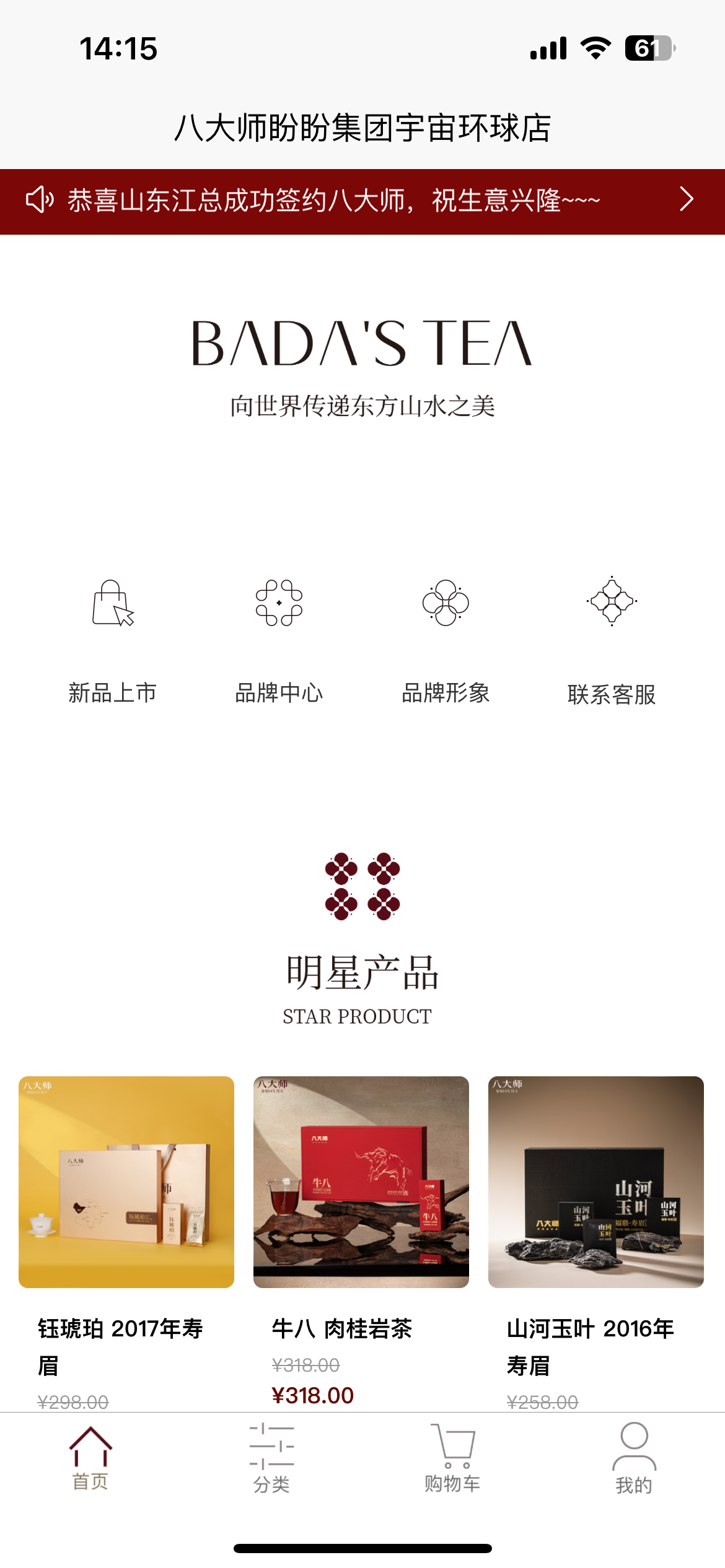Contact customer service via 联系客服 icon
Viewport: 725px width, 1568px height.
[612, 607]
